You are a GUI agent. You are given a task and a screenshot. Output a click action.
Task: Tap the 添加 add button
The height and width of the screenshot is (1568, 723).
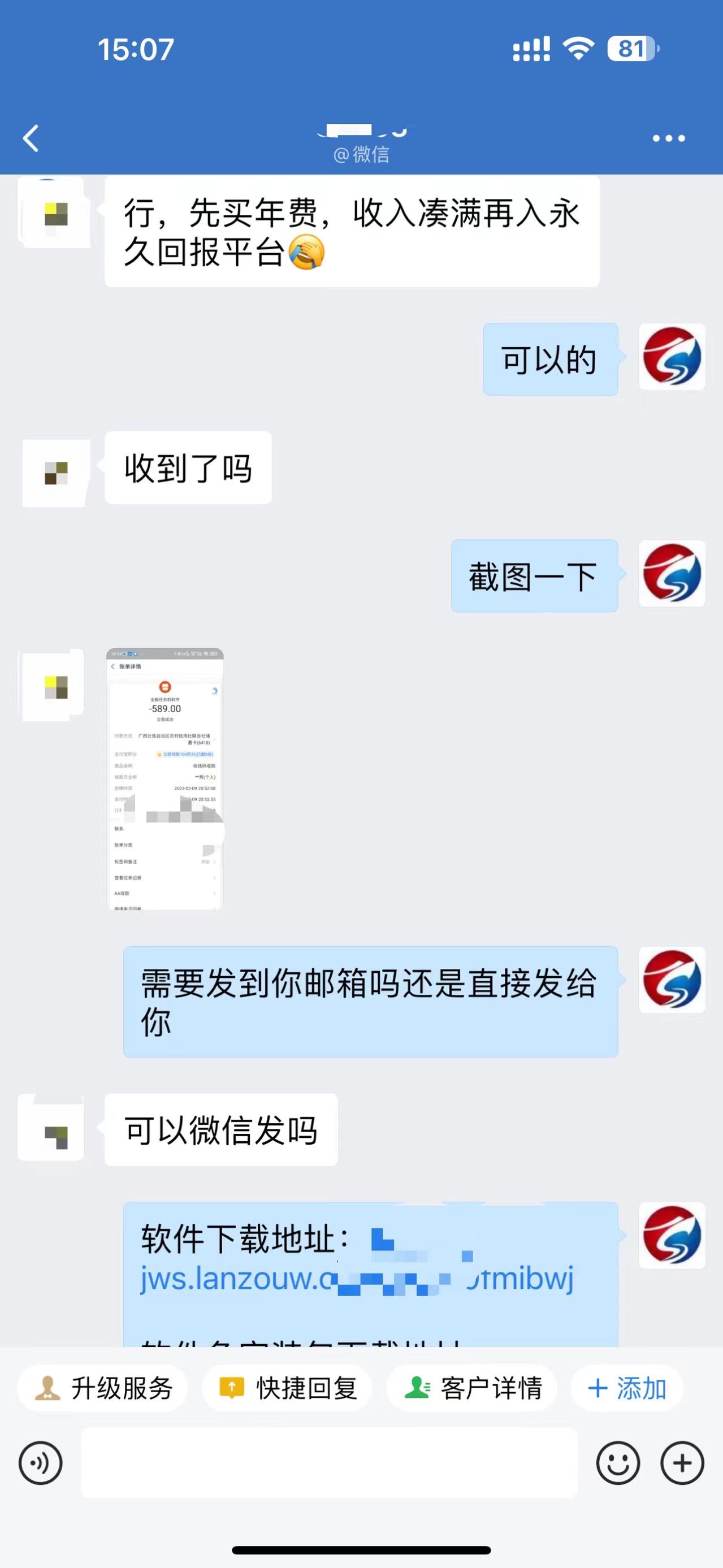click(x=627, y=1388)
